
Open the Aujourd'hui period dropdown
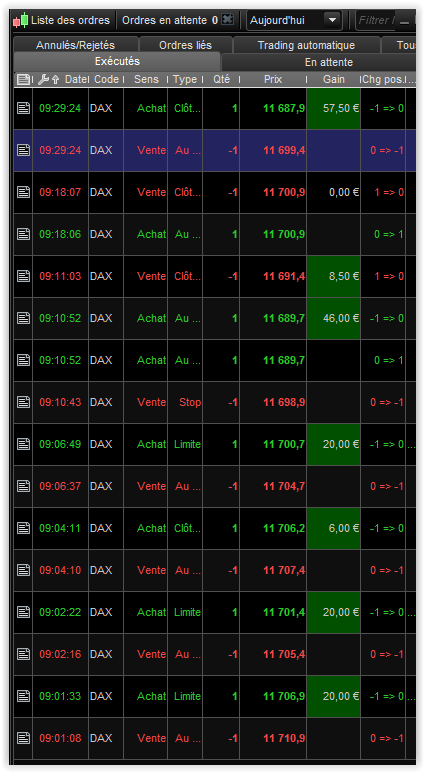294,20
